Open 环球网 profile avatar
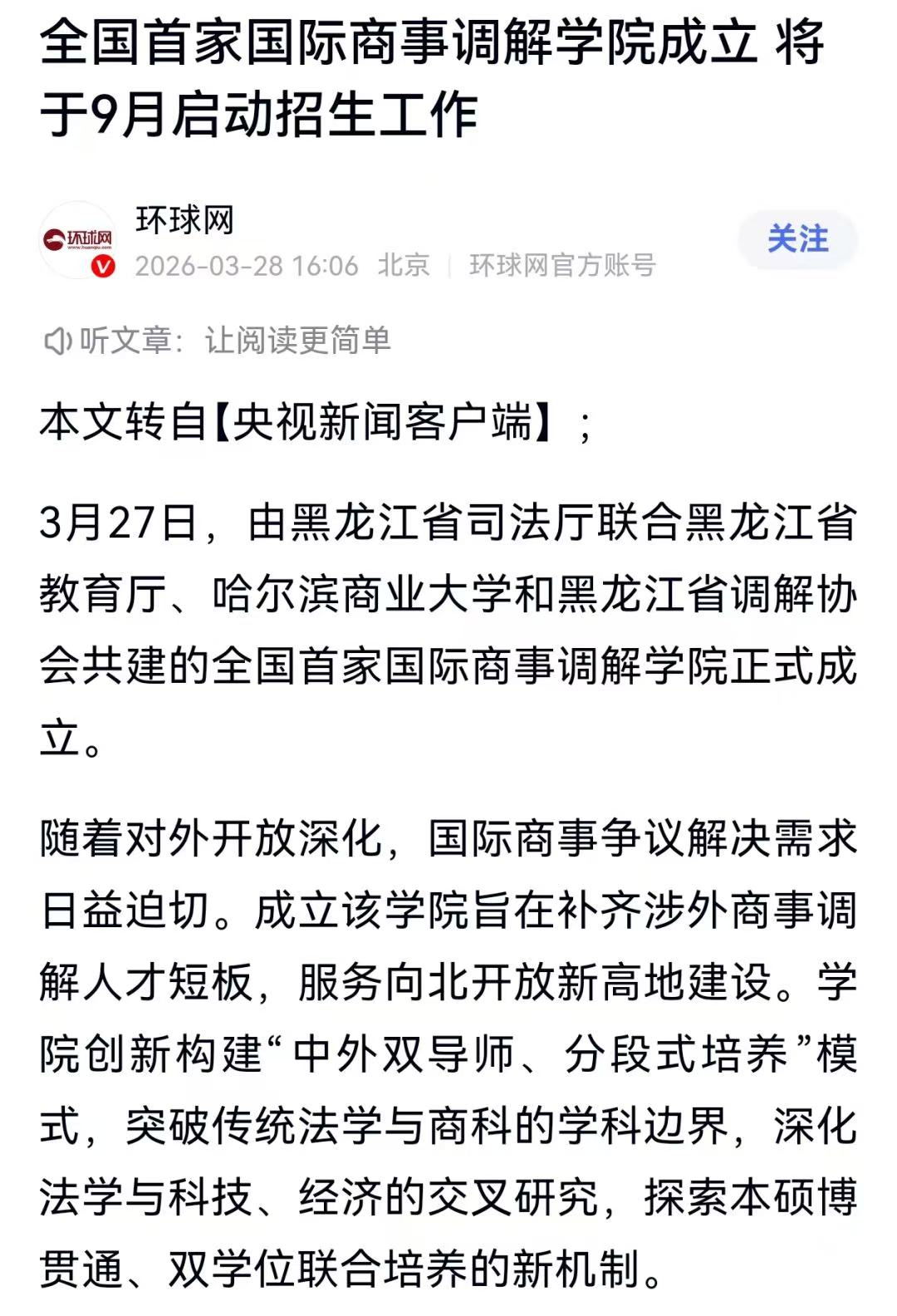Image resolution: width=897 pixels, height=1316 pixels. pos(78,239)
